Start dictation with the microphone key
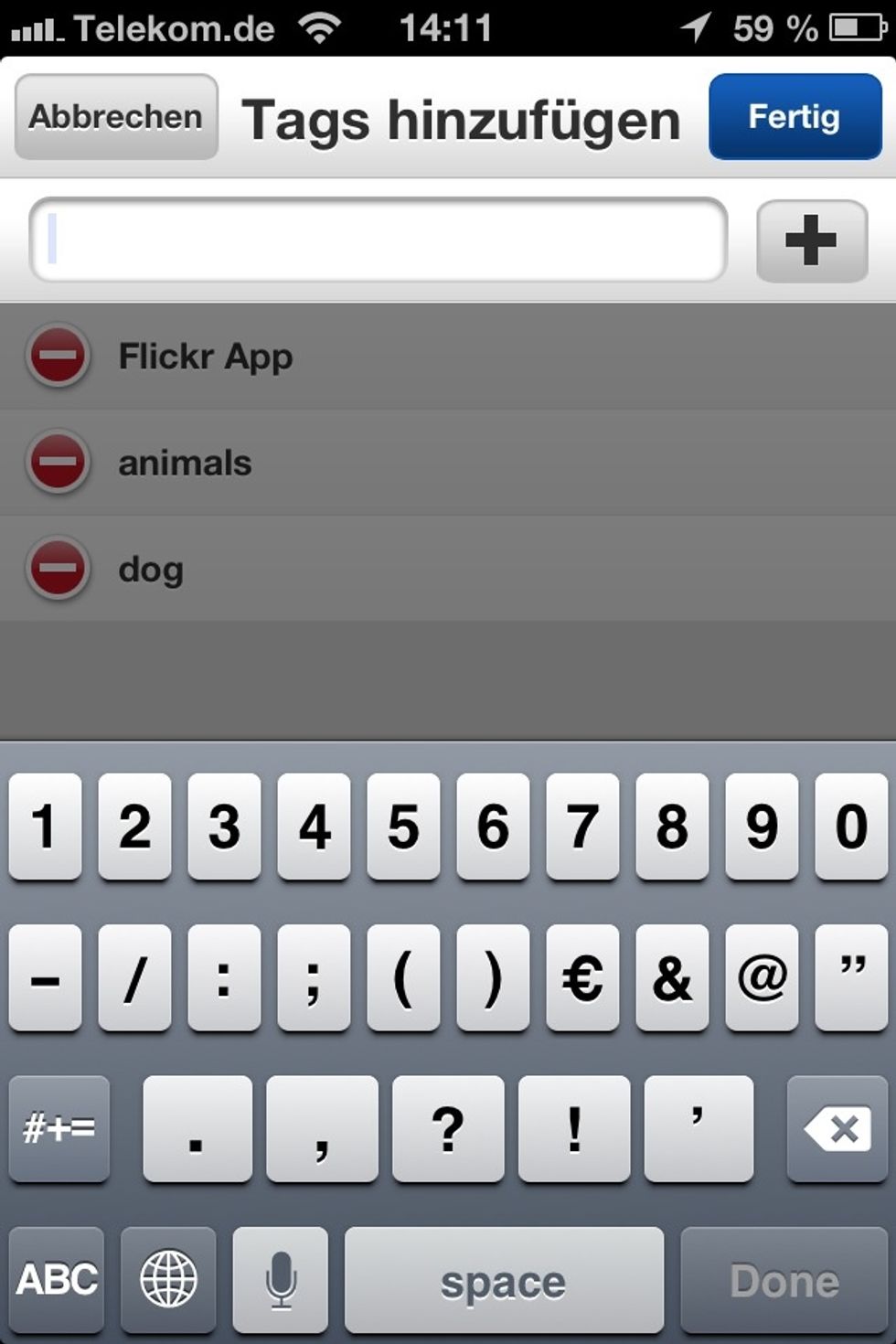This screenshot has height=1344, width=896. 281,1280
